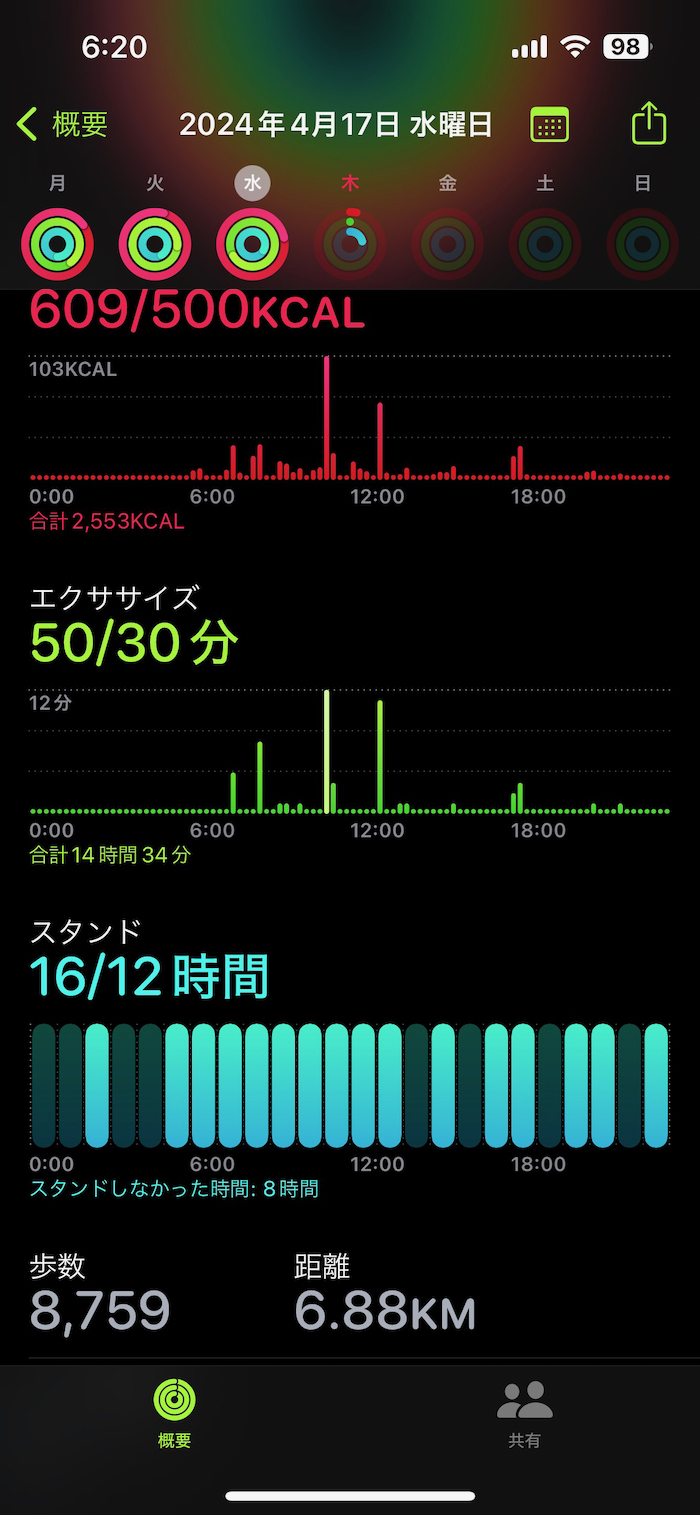Switch to the 共有 tab
700x1515 pixels.
pos(525,1413)
